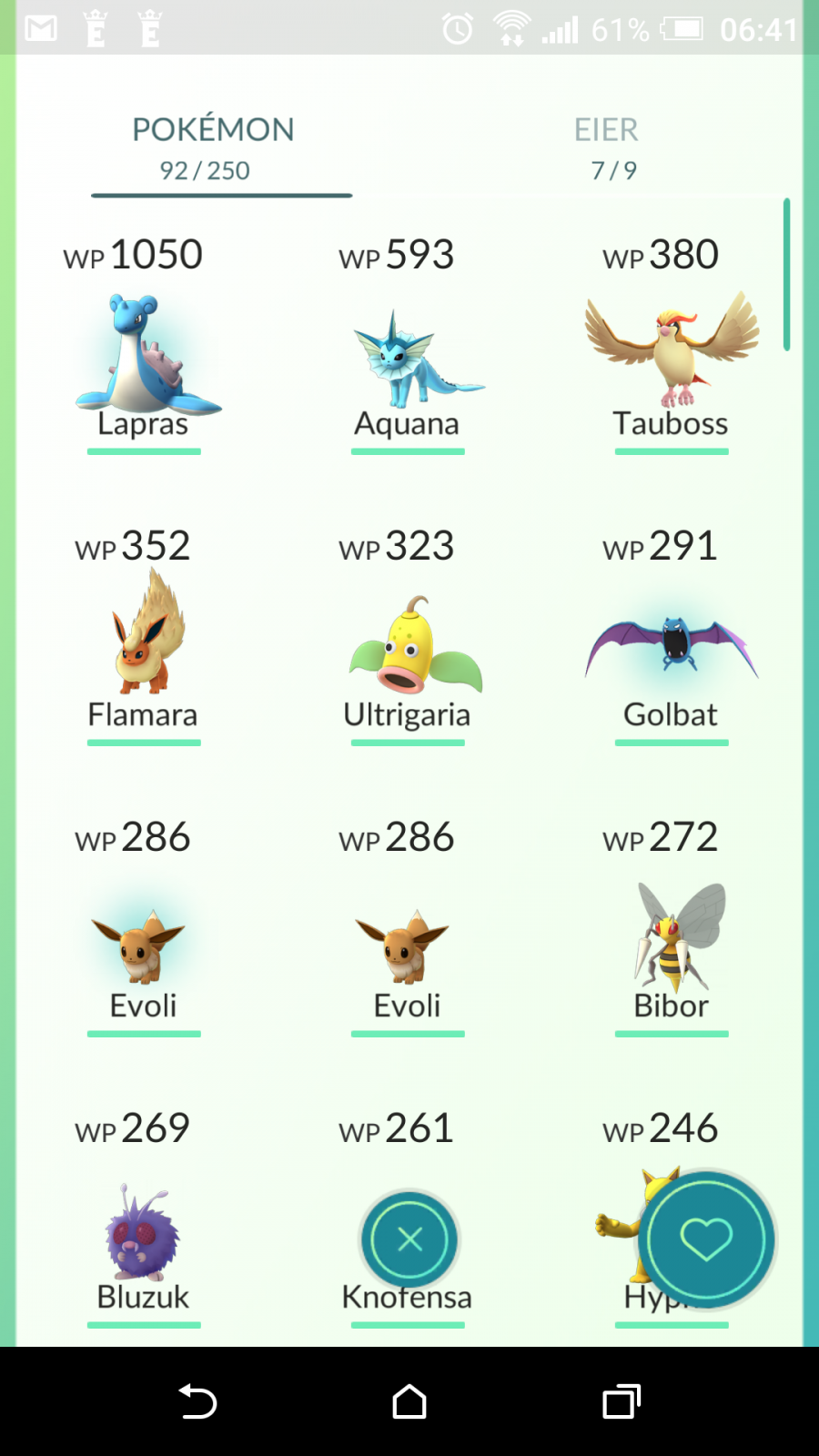Open Bibor with WP 272
Image resolution: width=819 pixels, height=1456 pixels.
(672, 928)
